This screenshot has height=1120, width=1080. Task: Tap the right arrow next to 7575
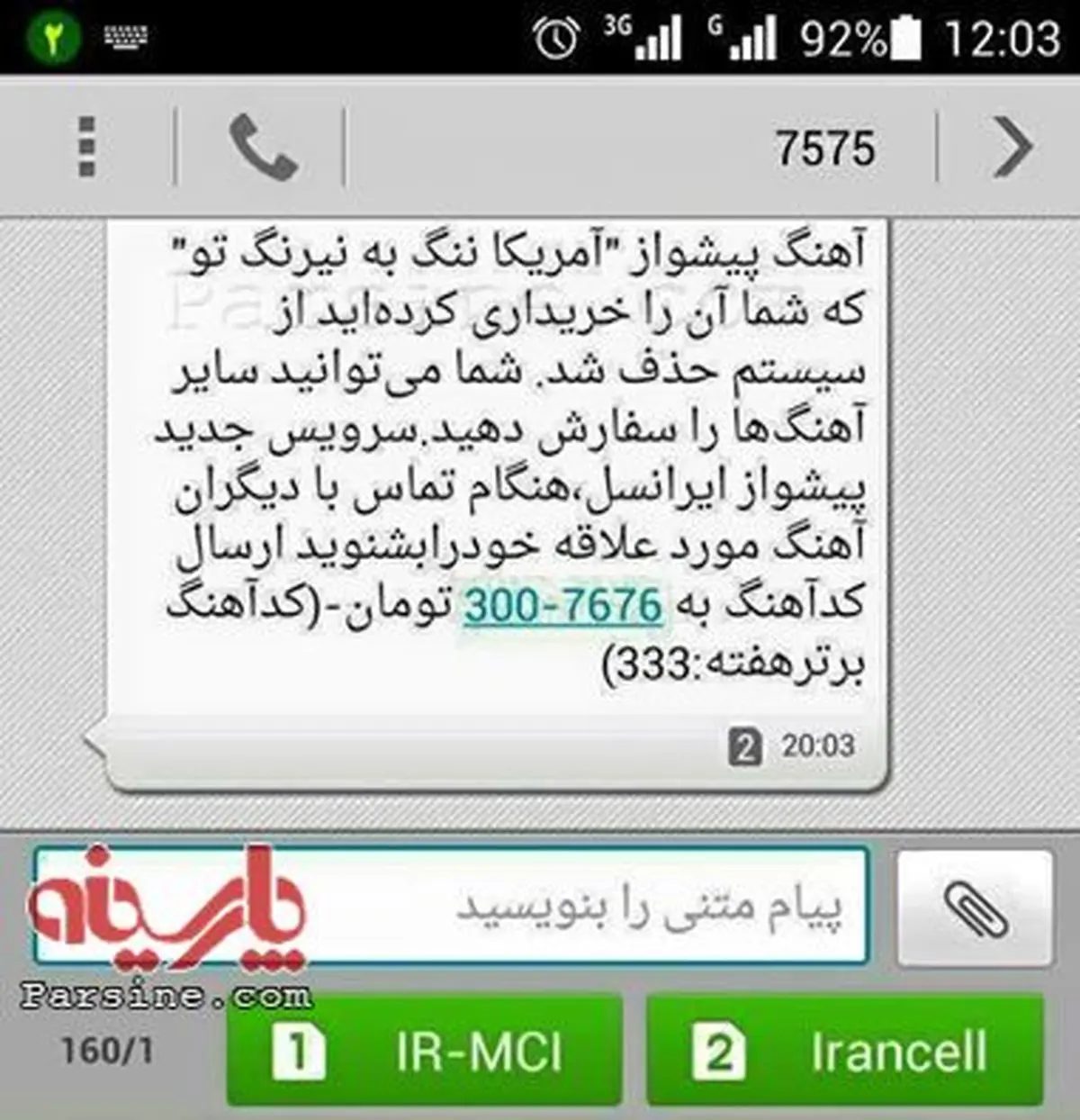pos(1012,148)
